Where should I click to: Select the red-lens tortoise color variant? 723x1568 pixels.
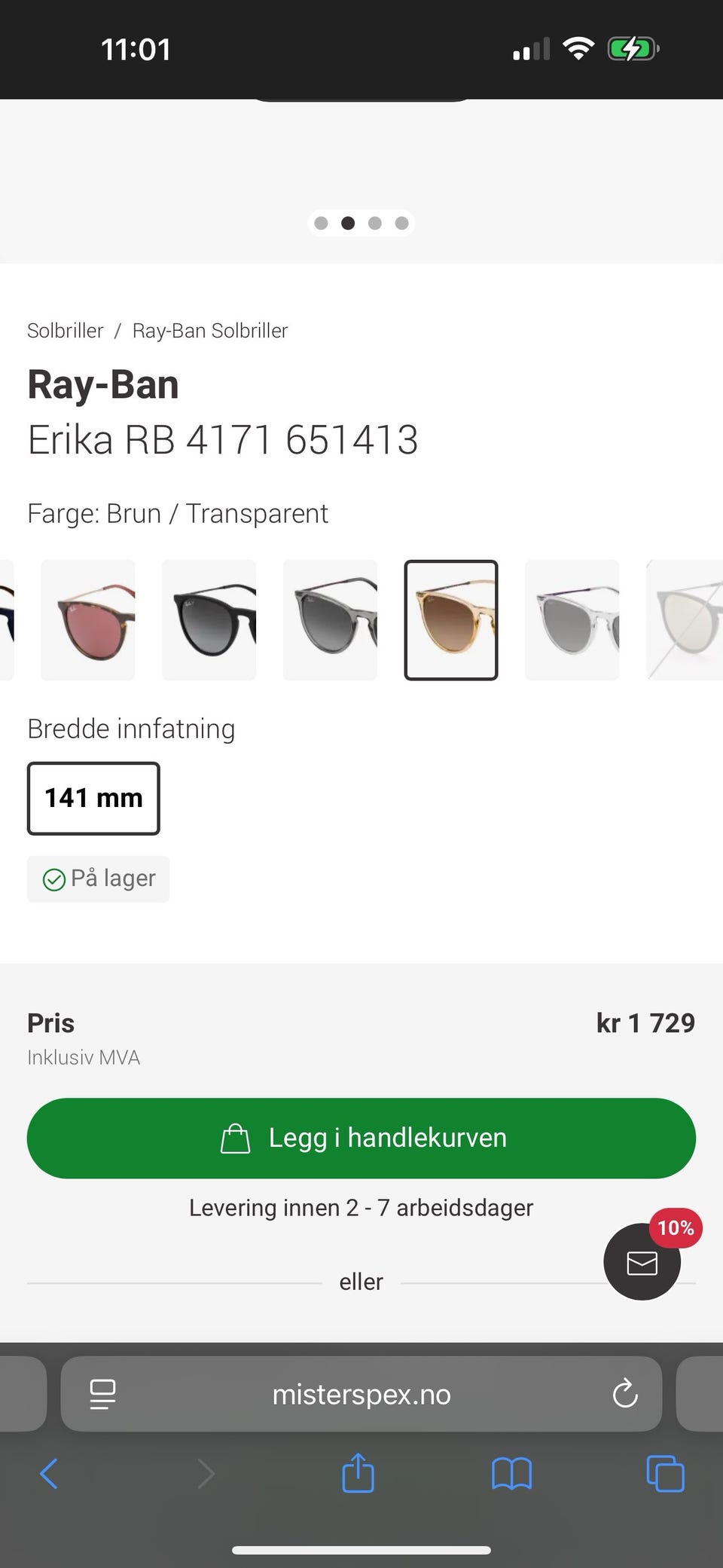[88, 620]
